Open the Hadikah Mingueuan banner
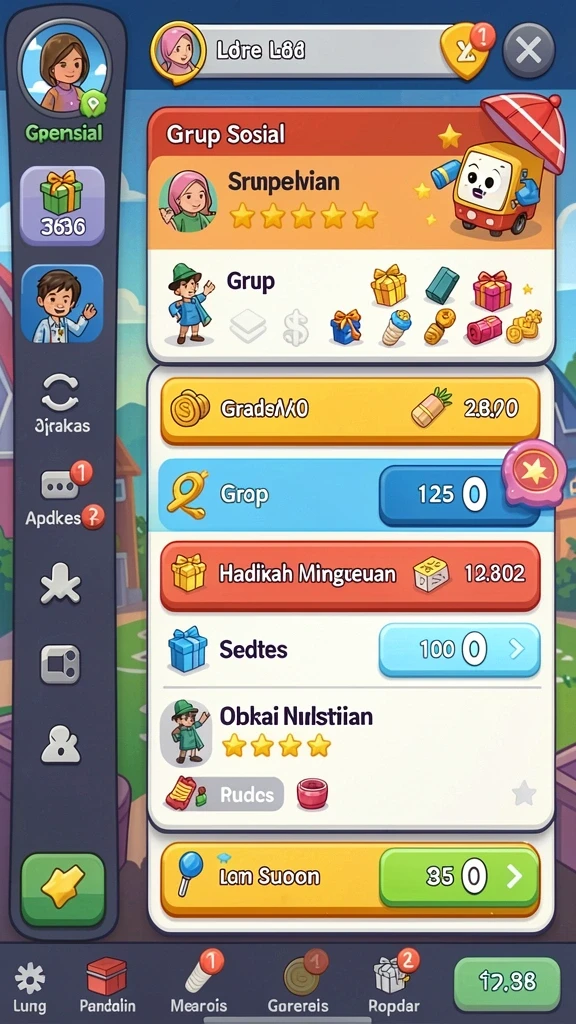 [350, 575]
